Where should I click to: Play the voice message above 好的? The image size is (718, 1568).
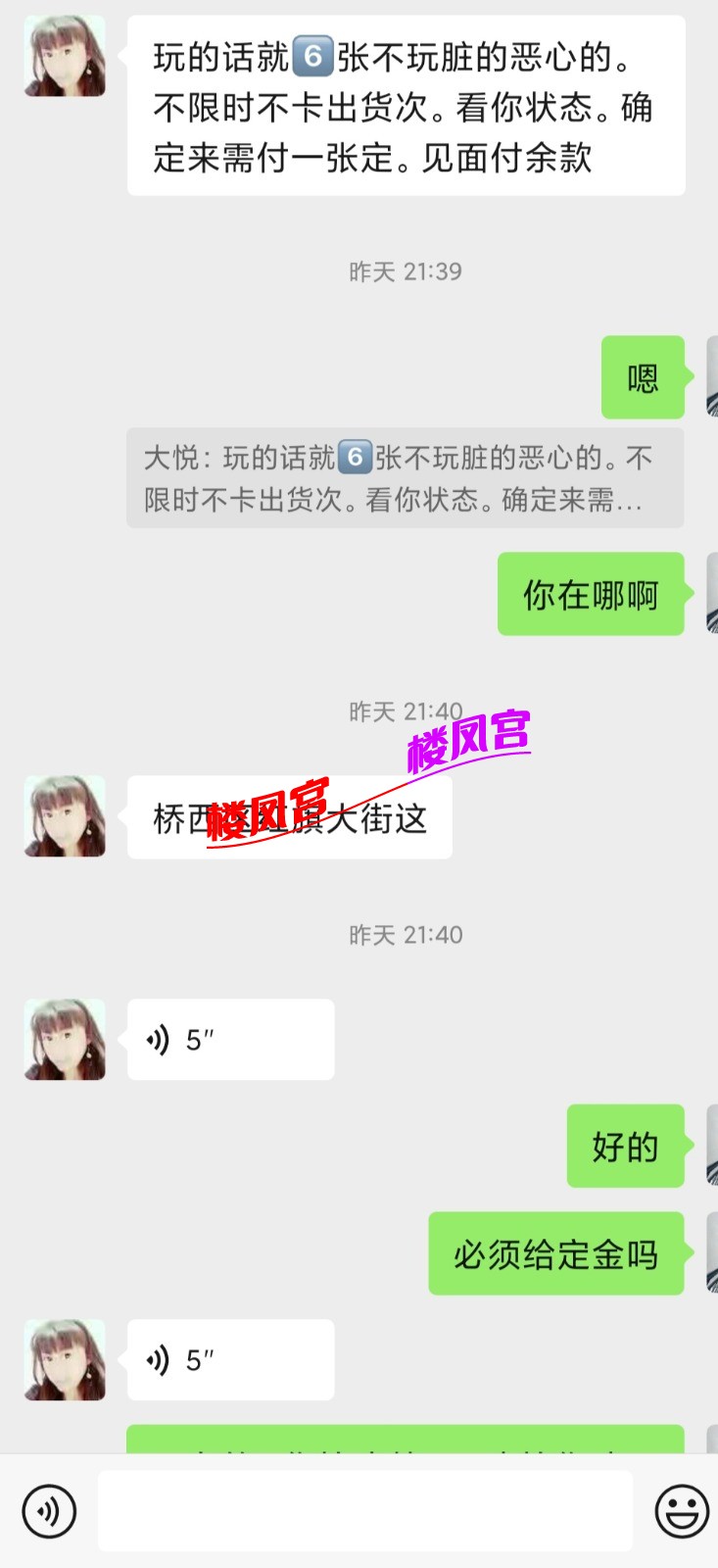tap(230, 1040)
